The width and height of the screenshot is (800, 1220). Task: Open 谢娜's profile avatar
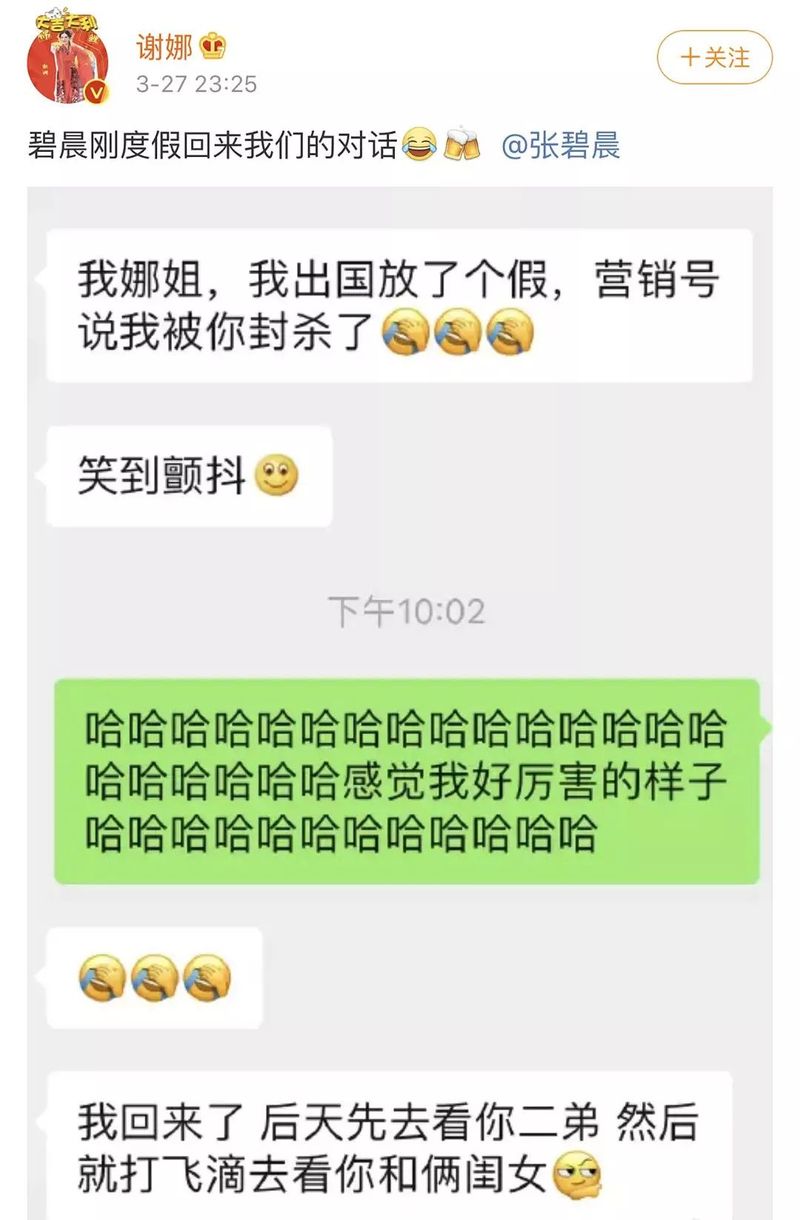click(x=67, y=57)
